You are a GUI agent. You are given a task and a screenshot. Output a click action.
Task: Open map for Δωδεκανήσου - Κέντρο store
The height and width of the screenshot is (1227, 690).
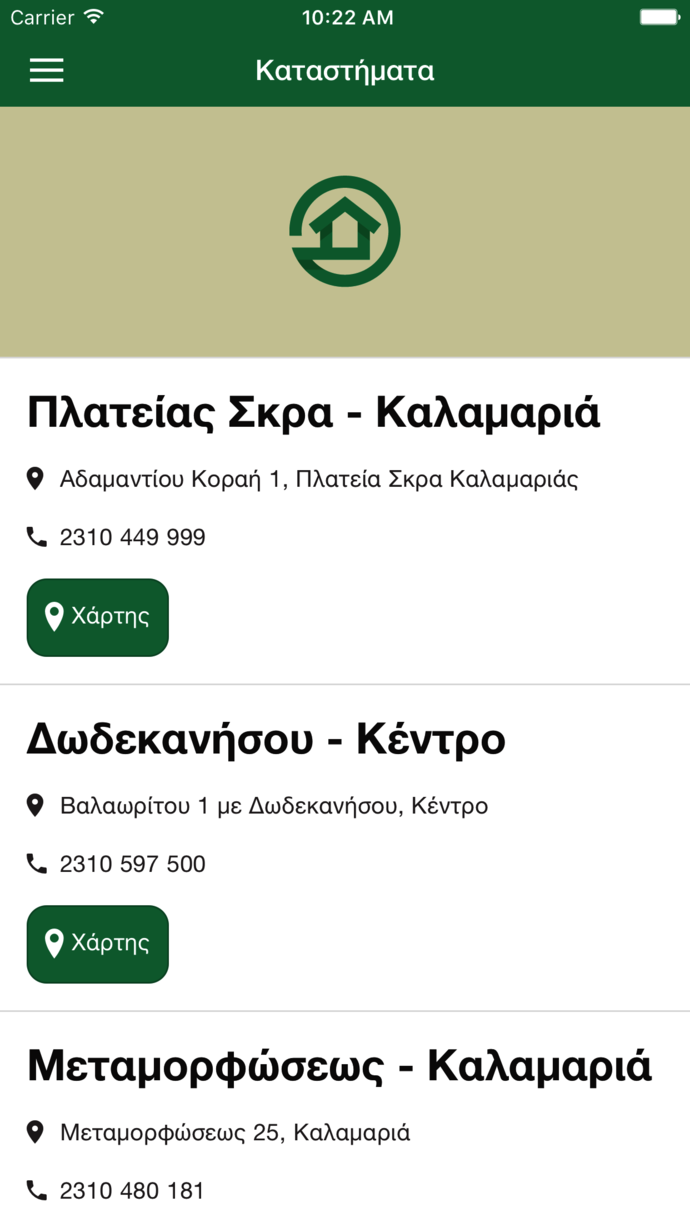[x=98, y=944]
